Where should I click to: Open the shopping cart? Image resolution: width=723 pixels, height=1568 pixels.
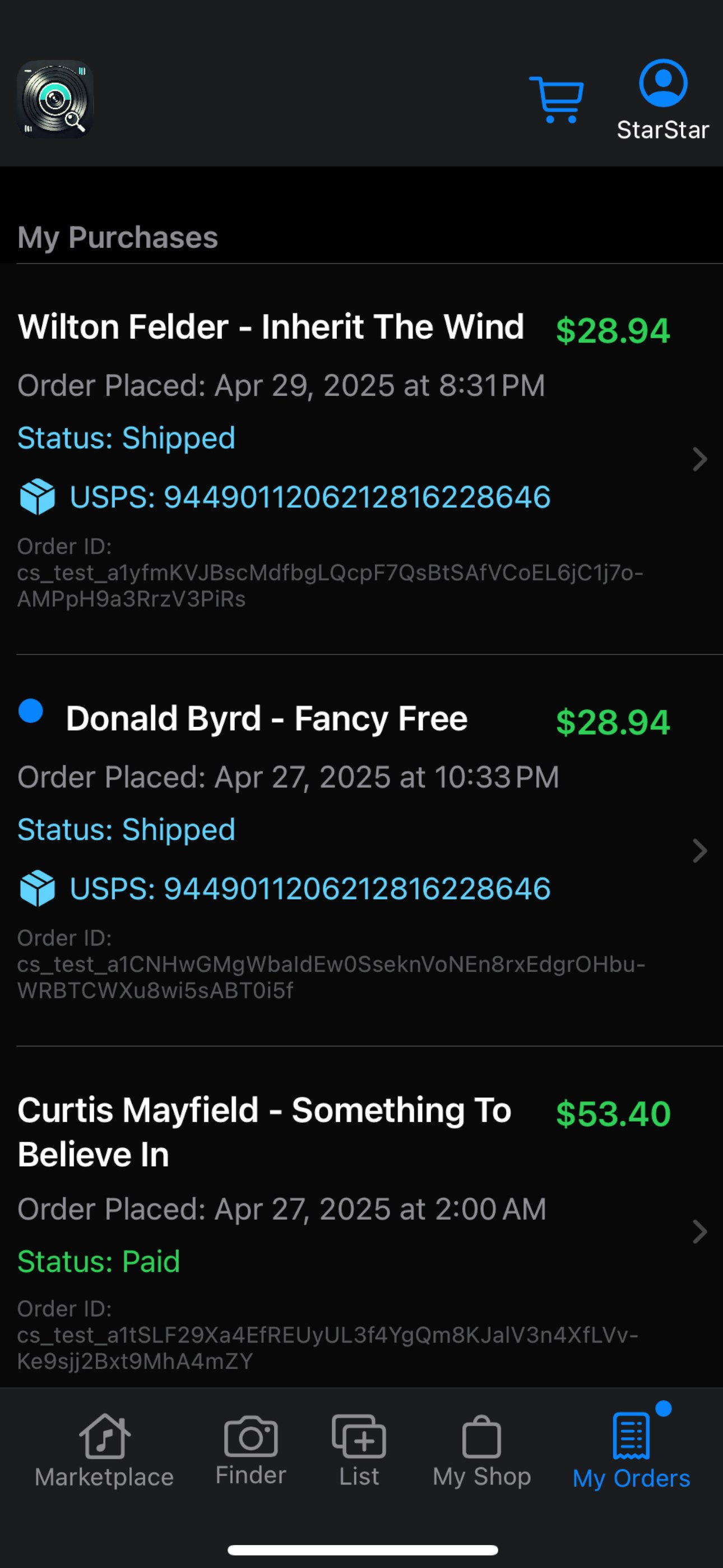pyautogui.click(x=556, y=99)
